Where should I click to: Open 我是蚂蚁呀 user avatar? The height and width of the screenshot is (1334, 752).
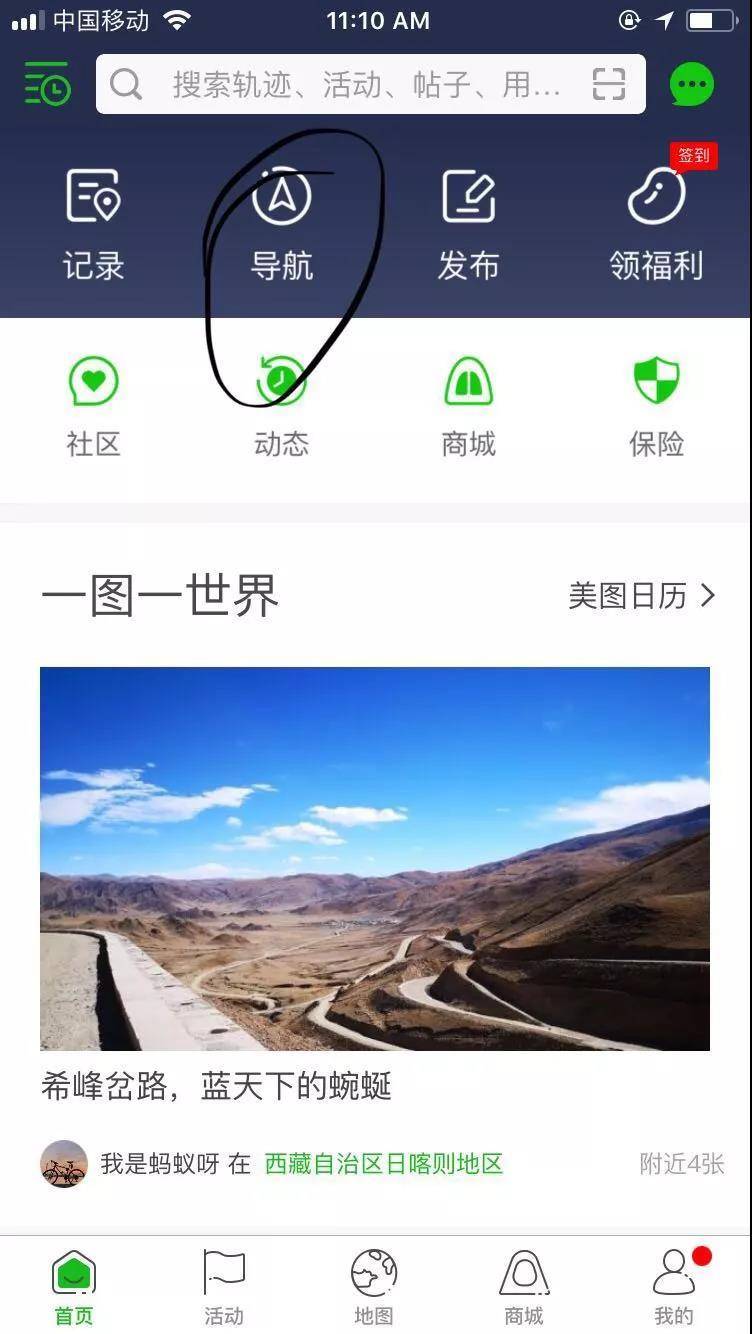point(64,1164)
